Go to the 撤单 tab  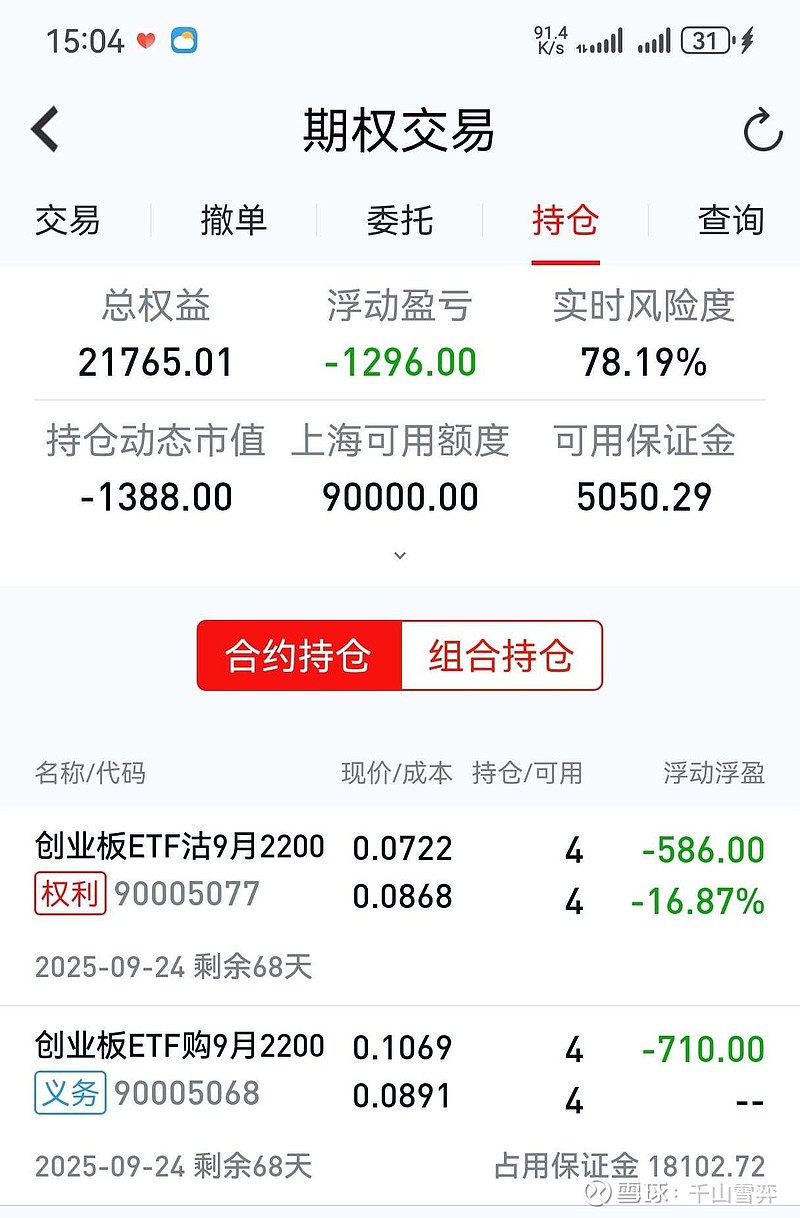pyautogui.click(x=232, y=222)
